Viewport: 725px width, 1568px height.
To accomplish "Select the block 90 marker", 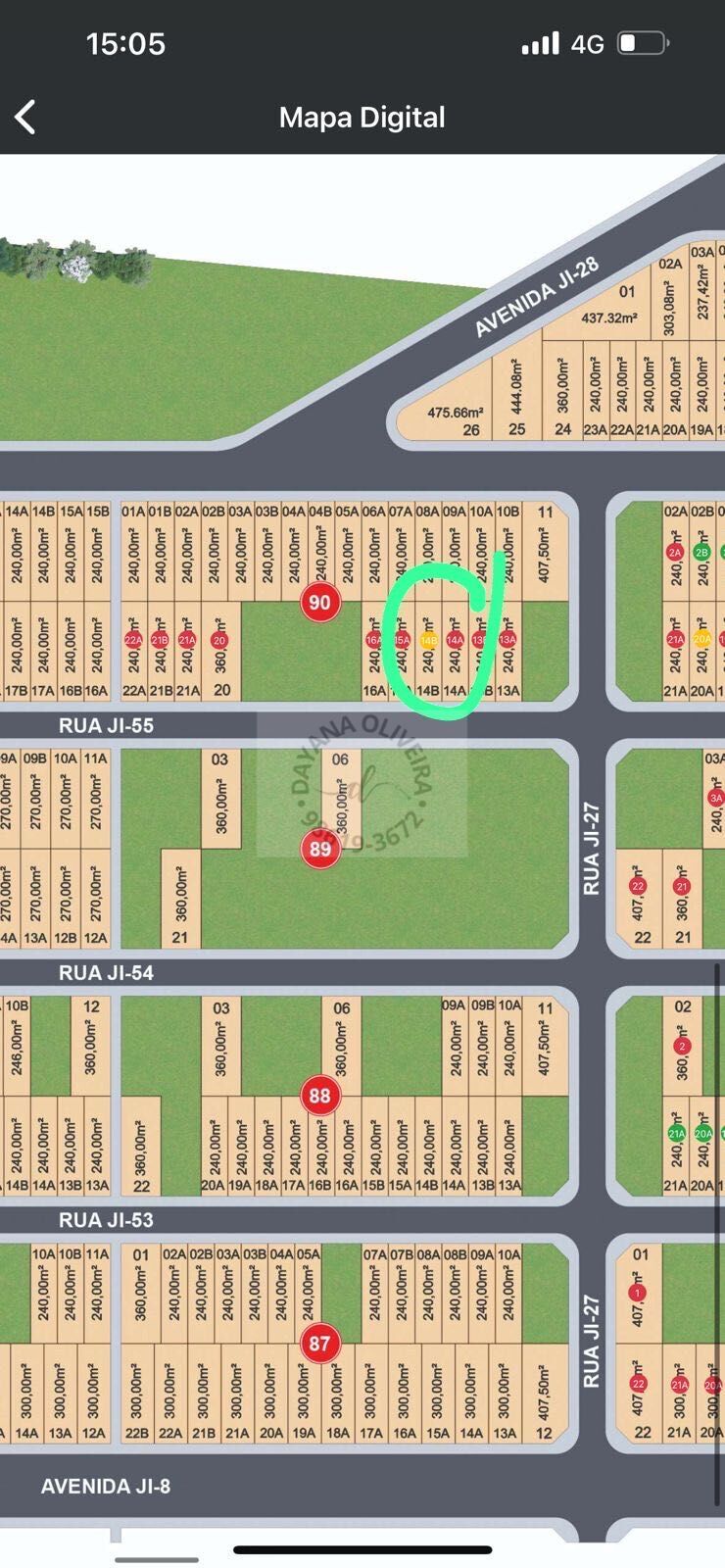I will pos(319,602).
